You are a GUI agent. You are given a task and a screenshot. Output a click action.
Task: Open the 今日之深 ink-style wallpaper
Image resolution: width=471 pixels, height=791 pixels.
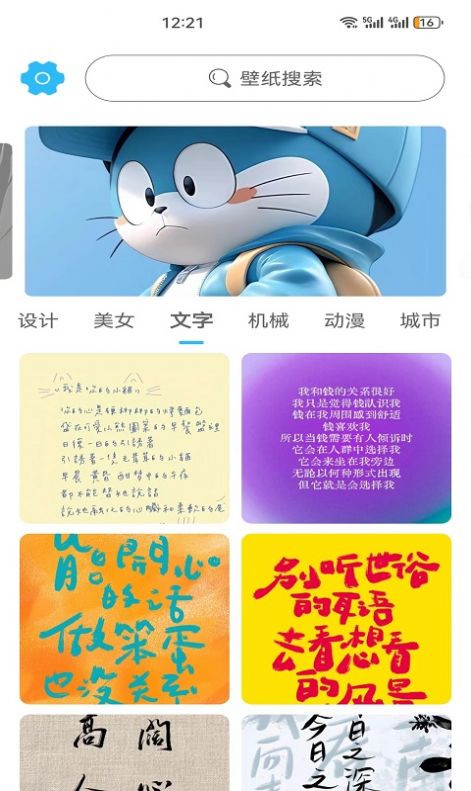coord(346,753)
